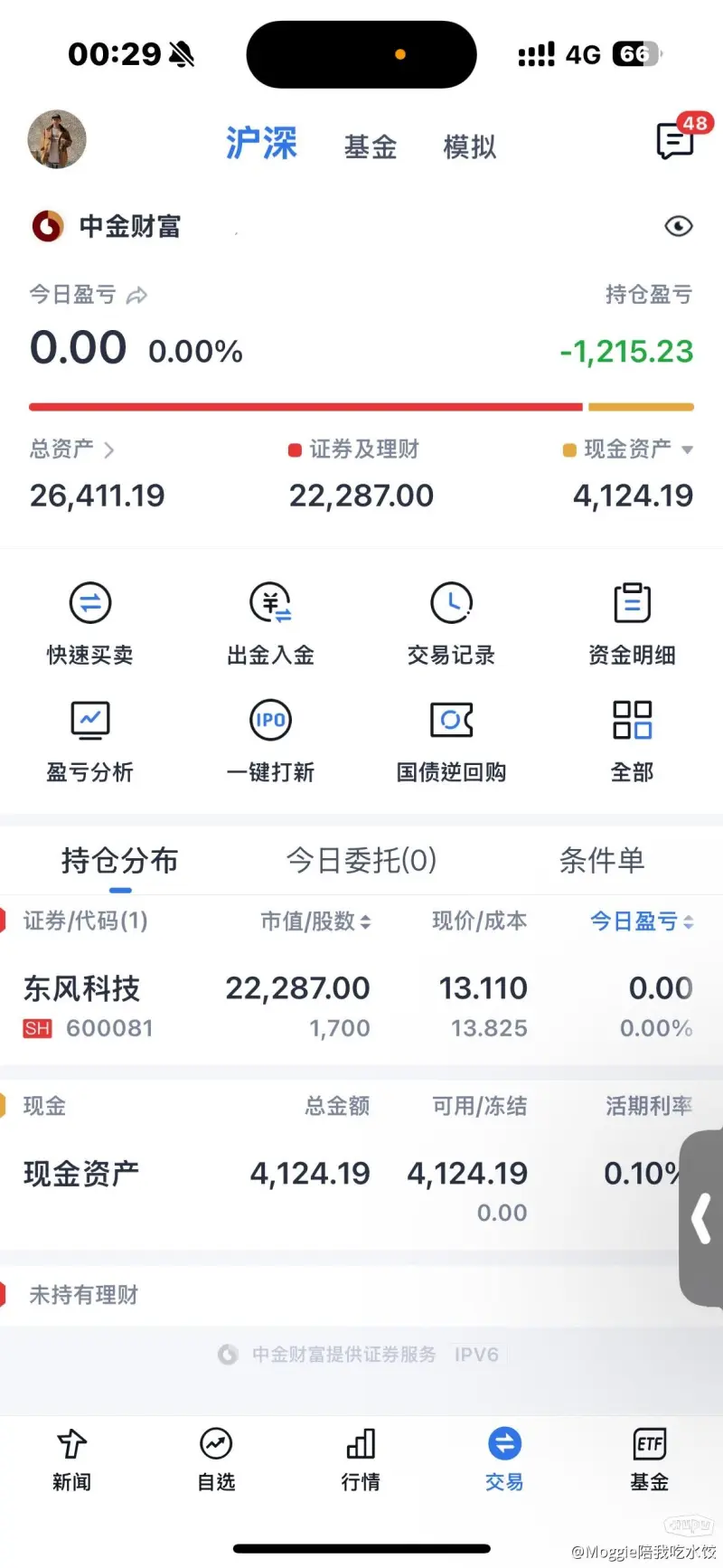Switch to 今日委托(0) tab
Viewport: 723px width, 1568px height.
pos(361,860)
